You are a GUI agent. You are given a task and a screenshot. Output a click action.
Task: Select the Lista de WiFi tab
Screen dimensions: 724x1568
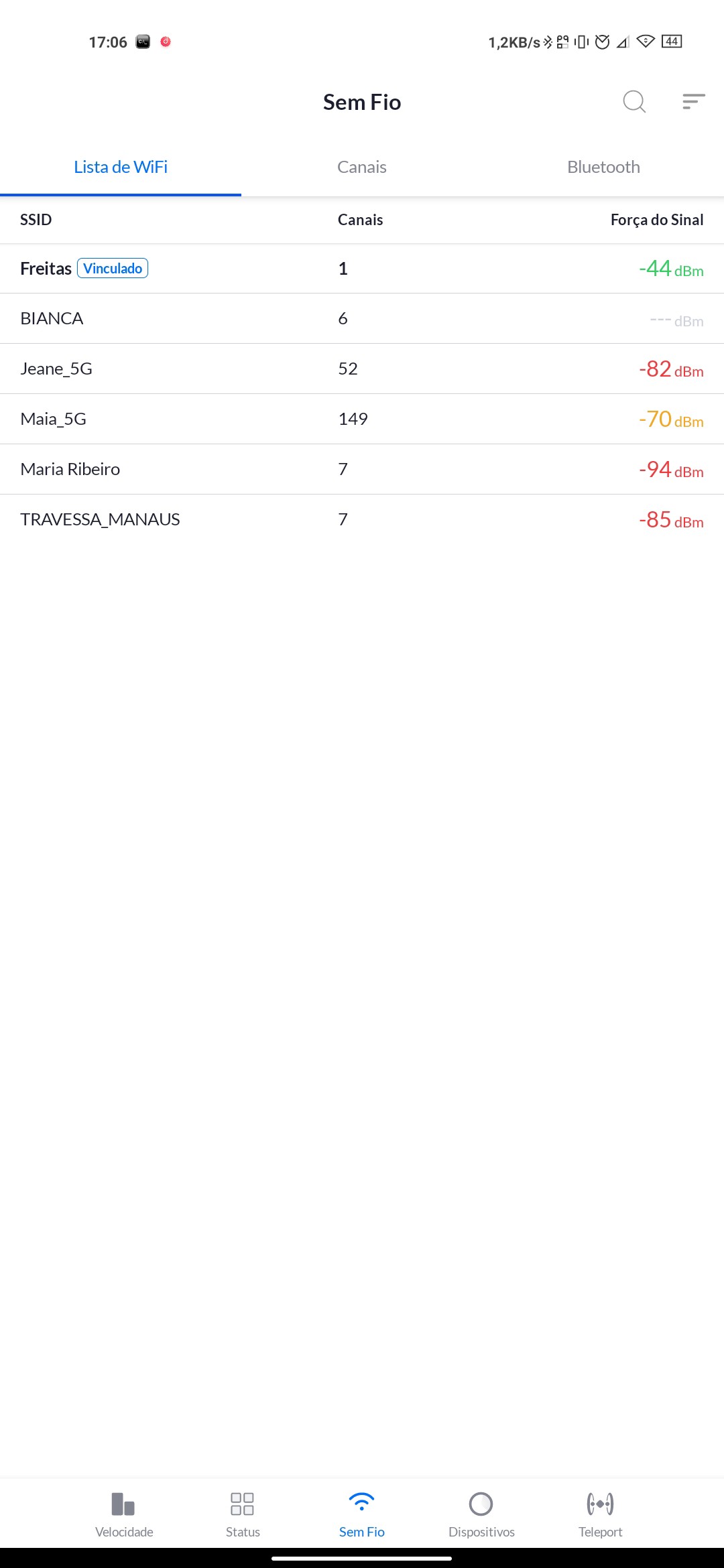[121, 167]
